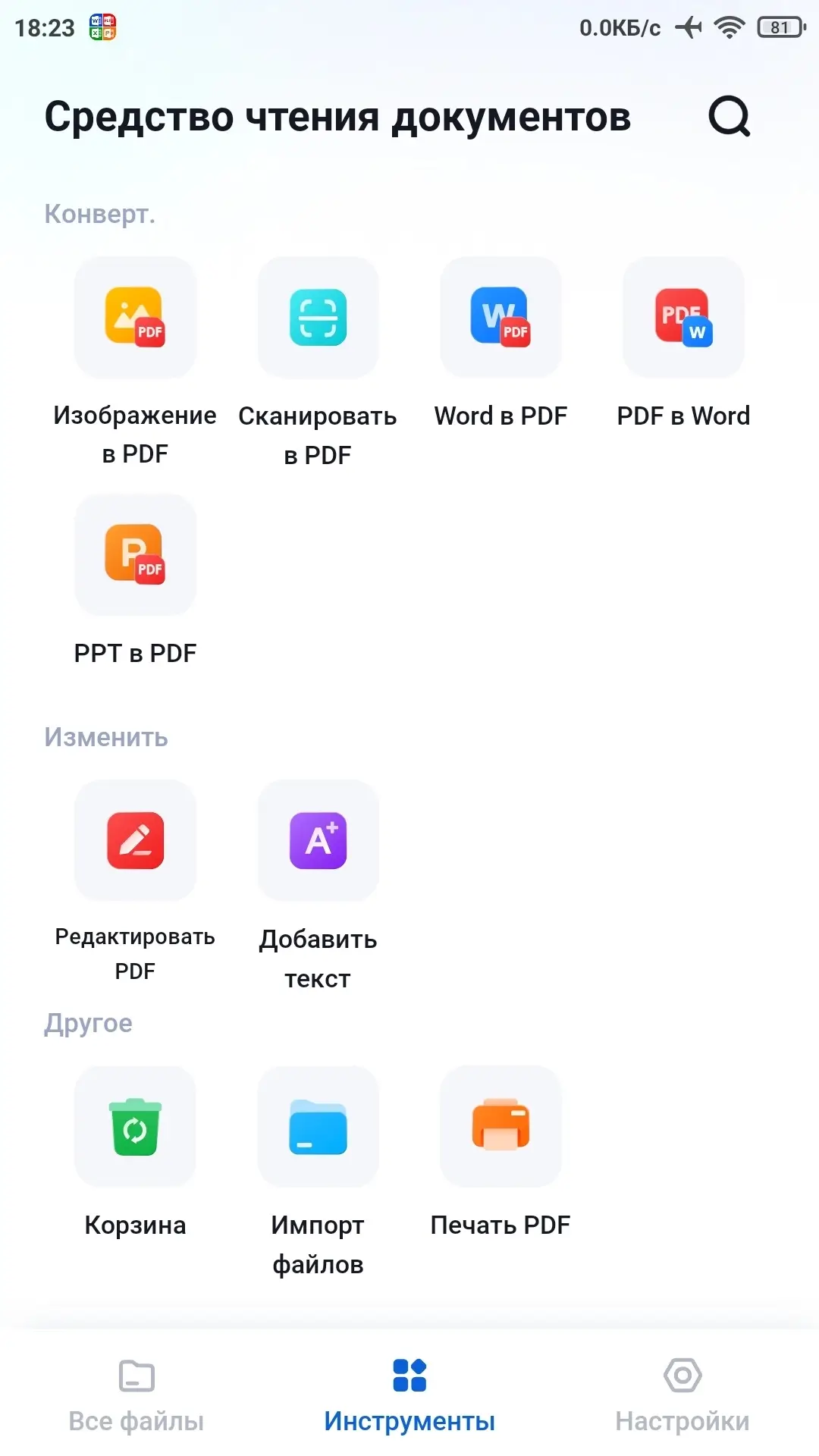Select Word в PDF conversion
Screen dimensions: 819x1456
point(500,317)
